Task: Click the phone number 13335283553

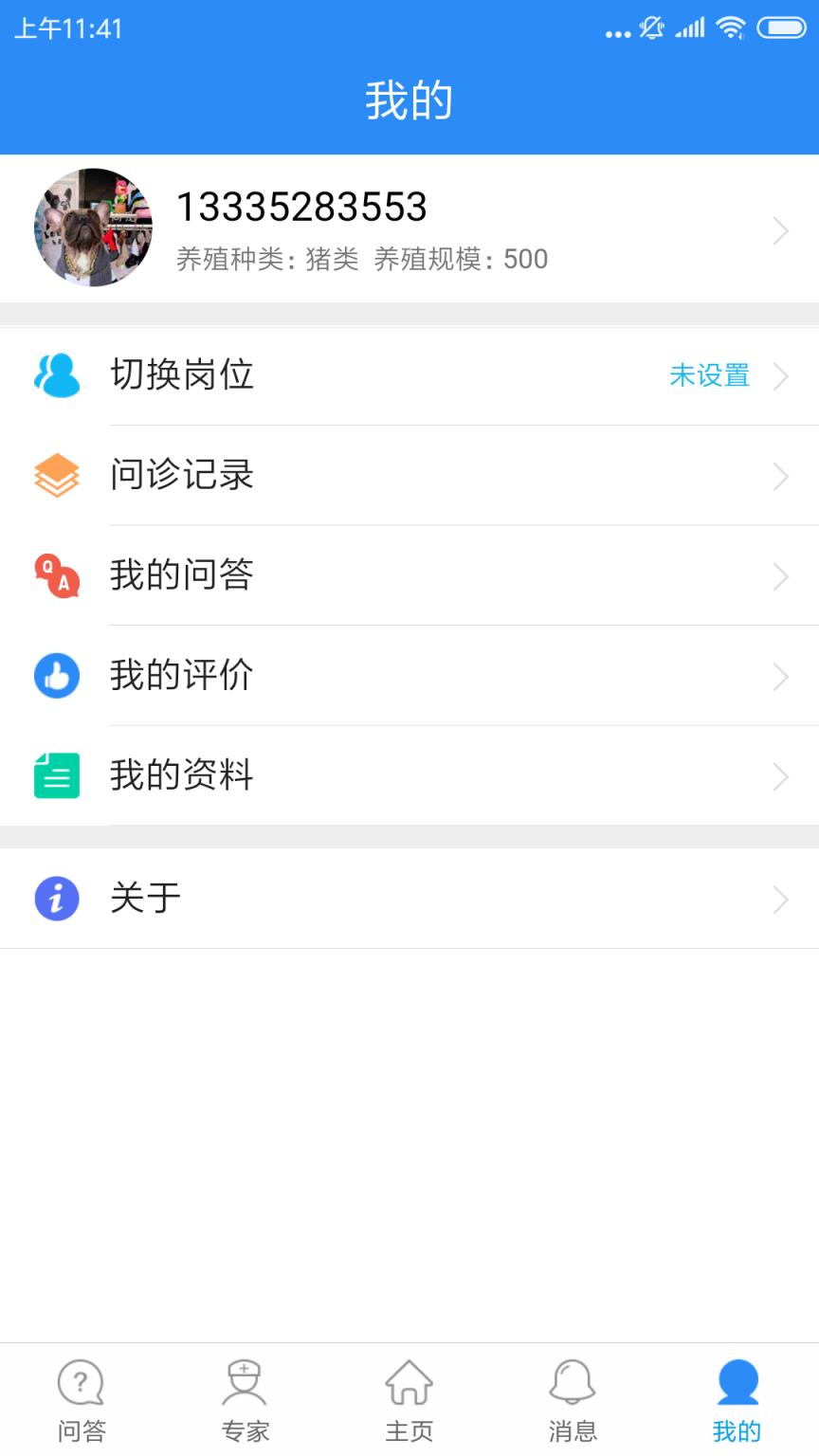Action: coord(303,208)
